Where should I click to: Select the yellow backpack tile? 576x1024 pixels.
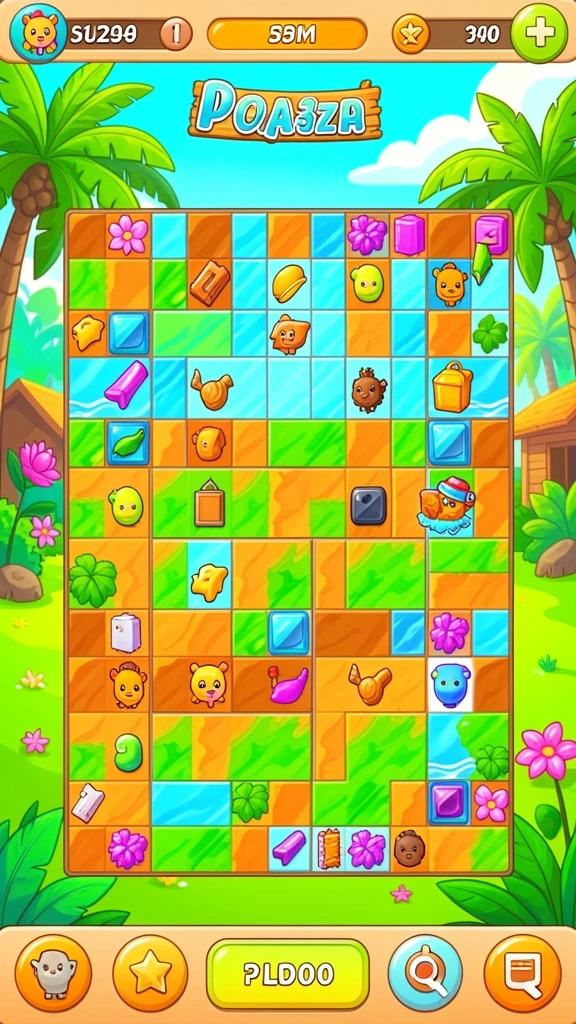point(452,387)
